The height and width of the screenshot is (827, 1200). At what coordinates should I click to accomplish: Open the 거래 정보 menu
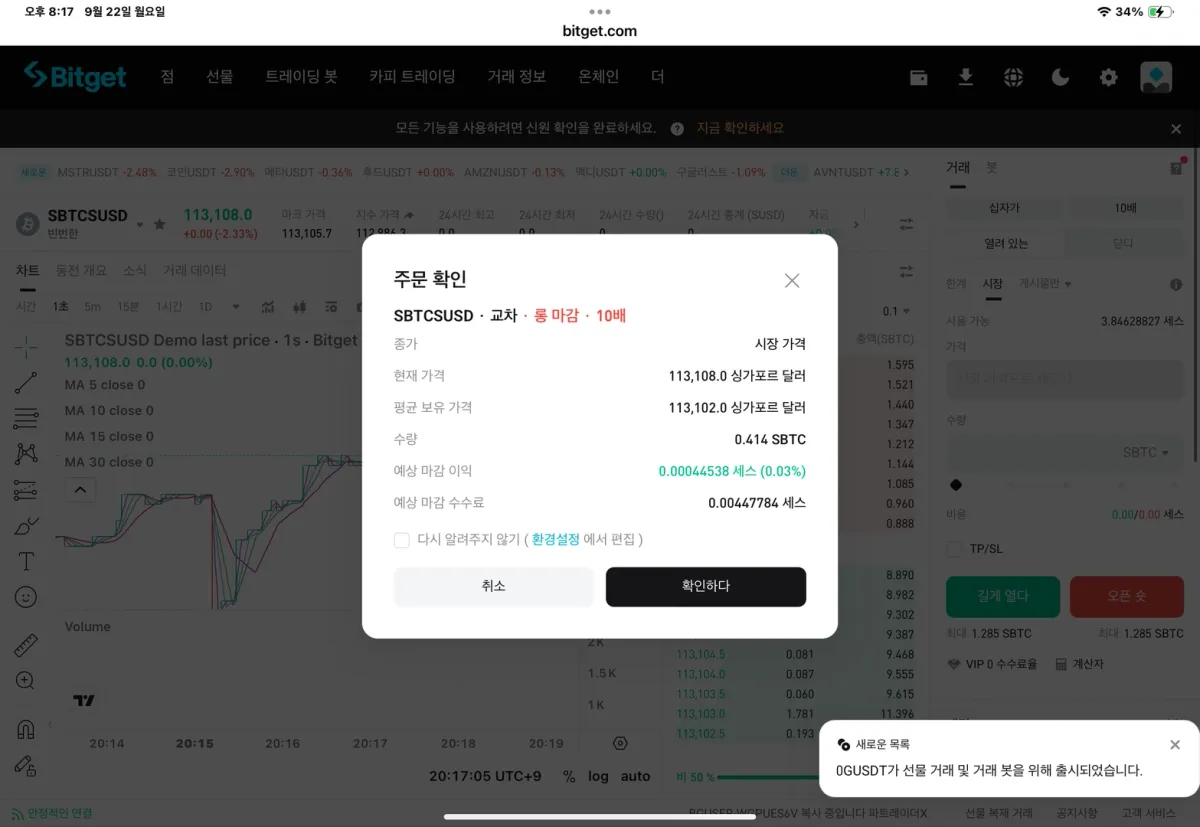(x=516, y=77)
